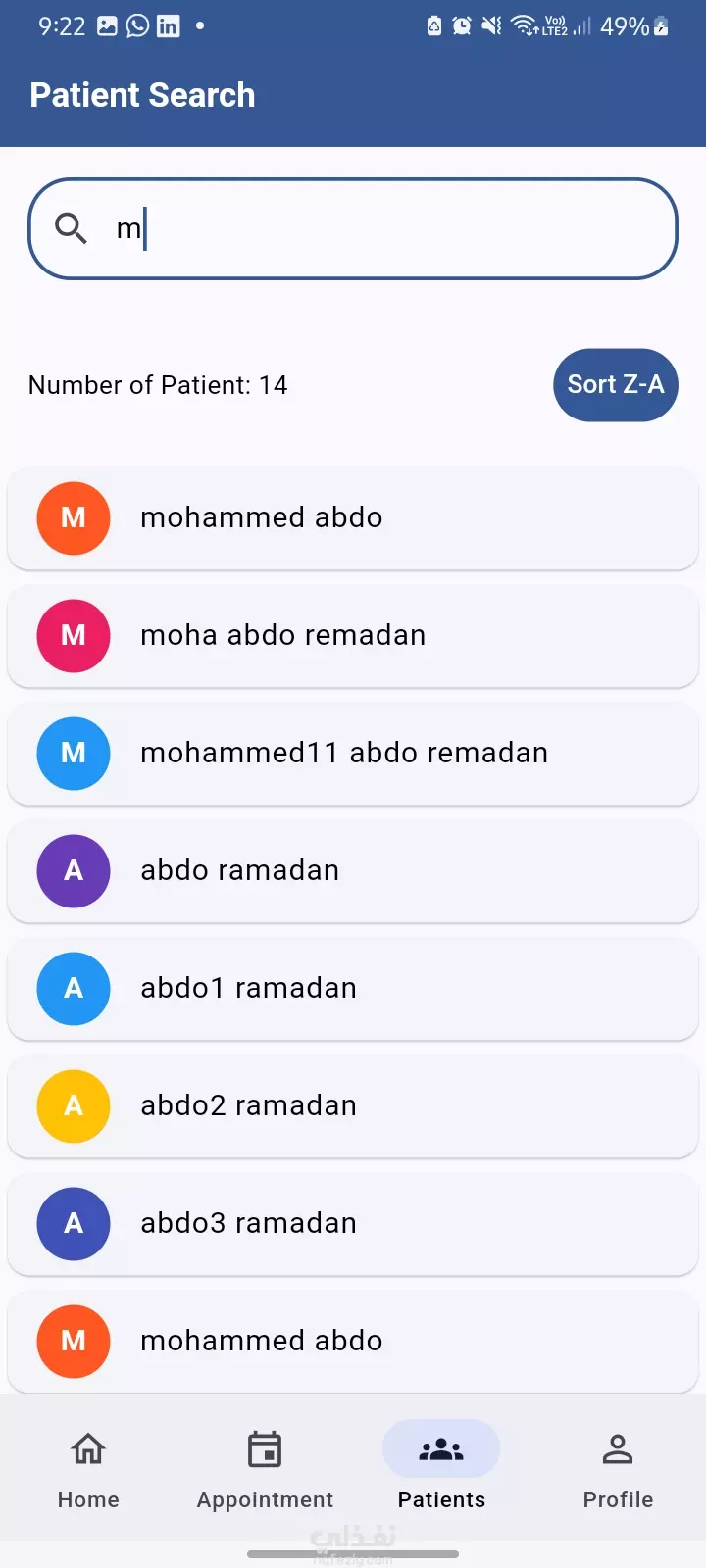Viewport: 706px width, 1568px height.
Task: Open patient mohammed11 abdo remadan
Action: pyautogui.click(x=353, y=753)
